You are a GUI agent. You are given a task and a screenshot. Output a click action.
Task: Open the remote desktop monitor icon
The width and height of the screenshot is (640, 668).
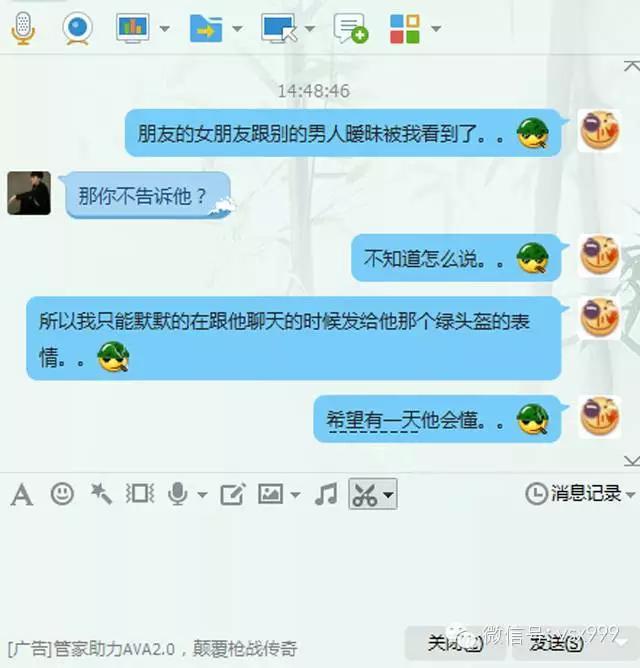[x=280, y=28]
